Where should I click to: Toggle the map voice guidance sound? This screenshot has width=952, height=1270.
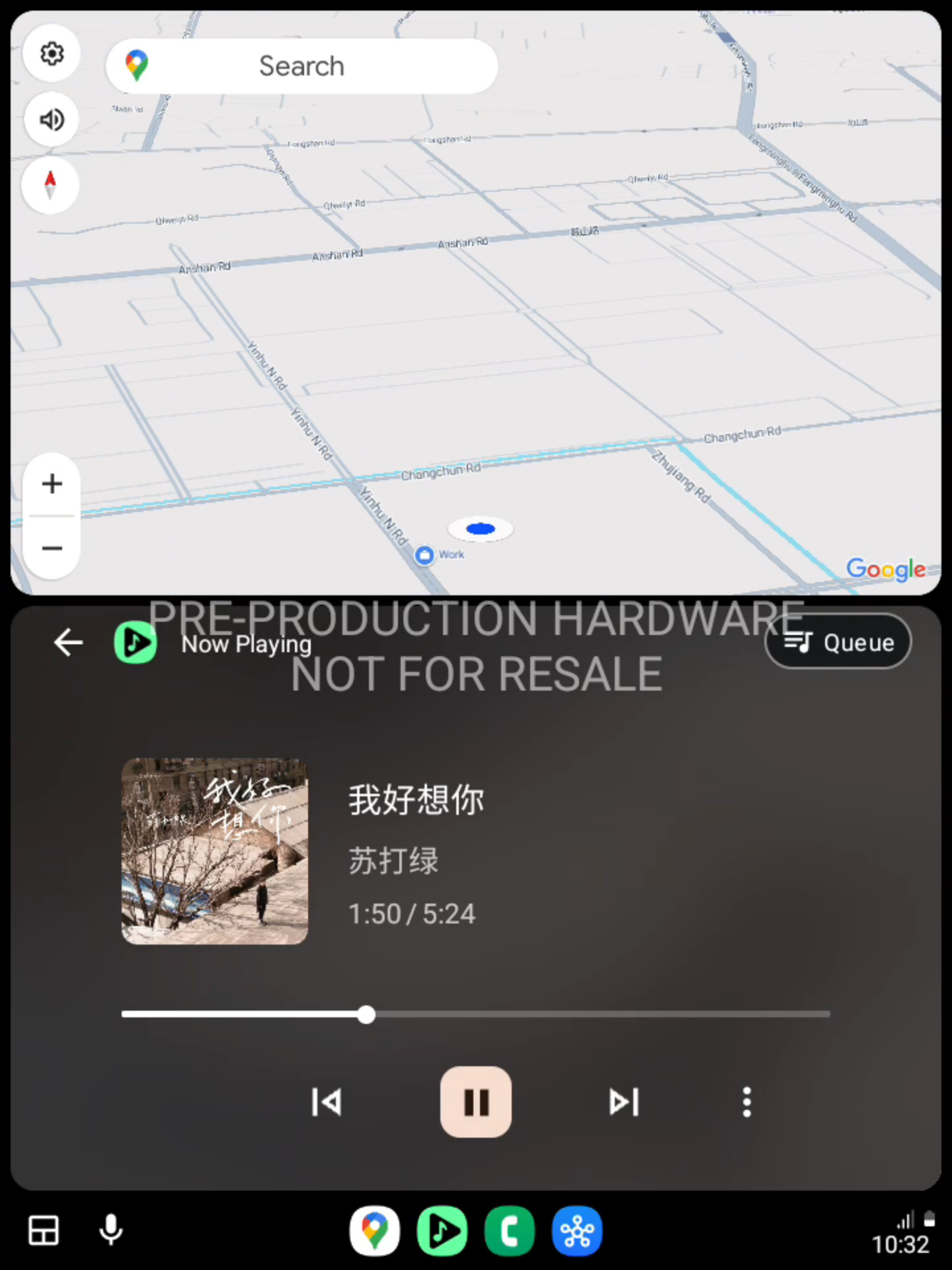click(52, 120)
